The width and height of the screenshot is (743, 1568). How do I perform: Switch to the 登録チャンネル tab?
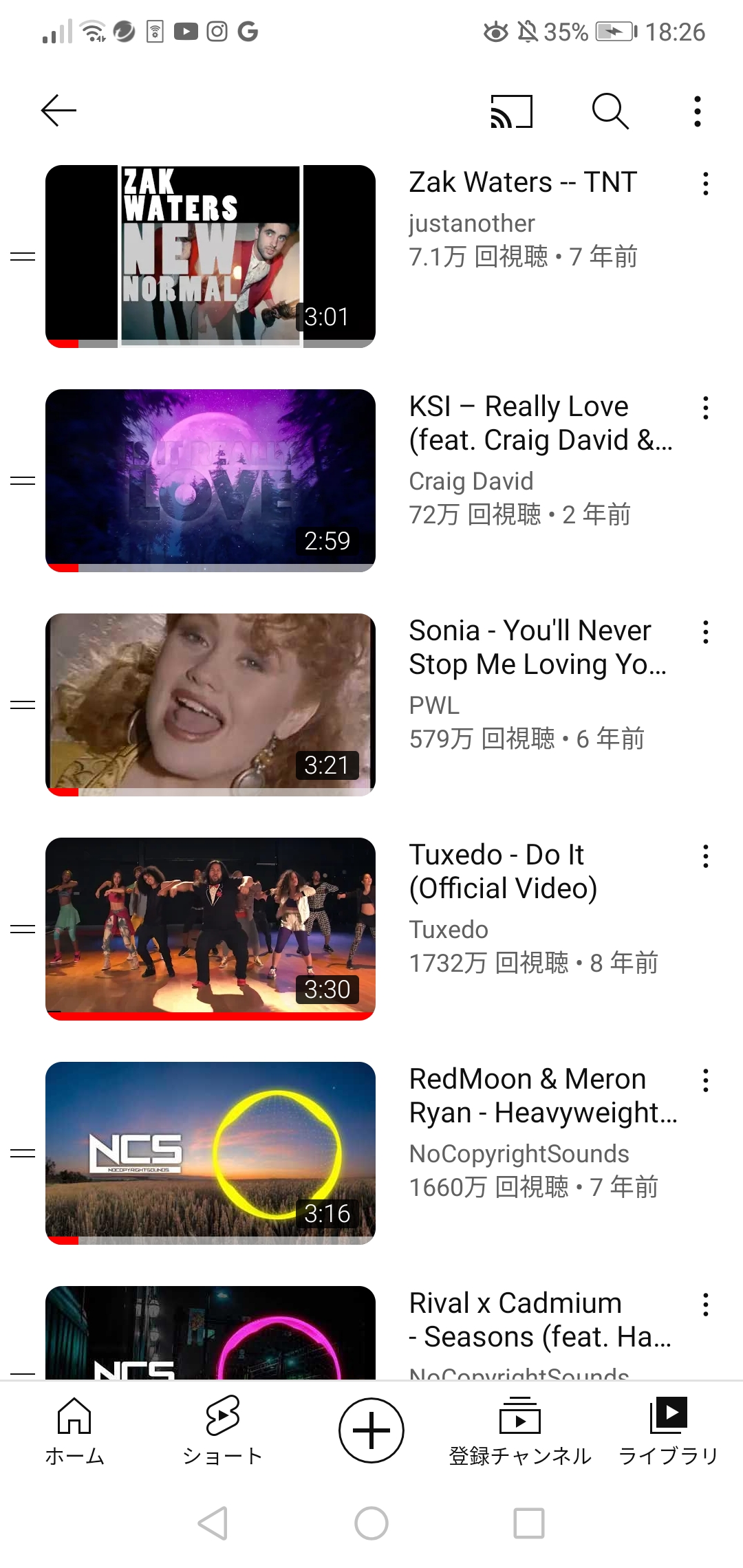pos(520,1430)
